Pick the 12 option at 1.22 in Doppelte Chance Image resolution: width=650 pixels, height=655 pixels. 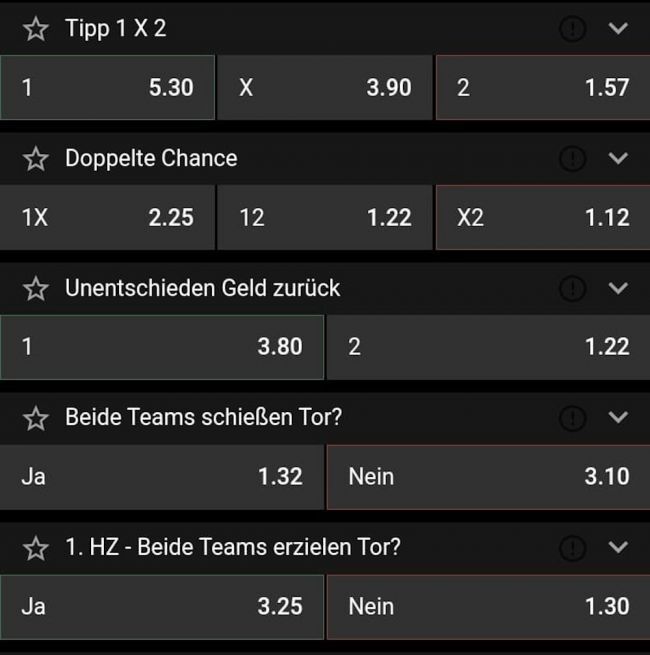(x=324, y=217)
